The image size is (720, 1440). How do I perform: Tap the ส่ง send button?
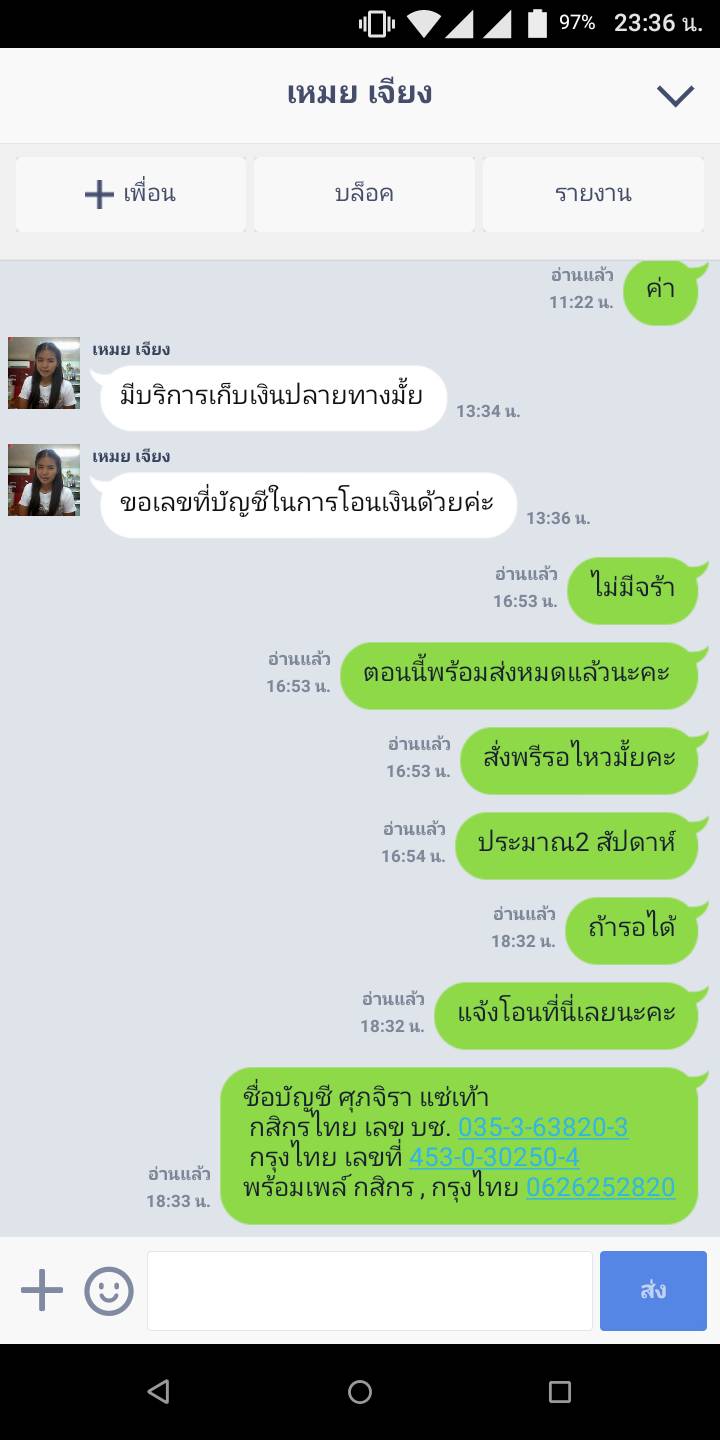pyautogui.click(x=653, y=1291)
